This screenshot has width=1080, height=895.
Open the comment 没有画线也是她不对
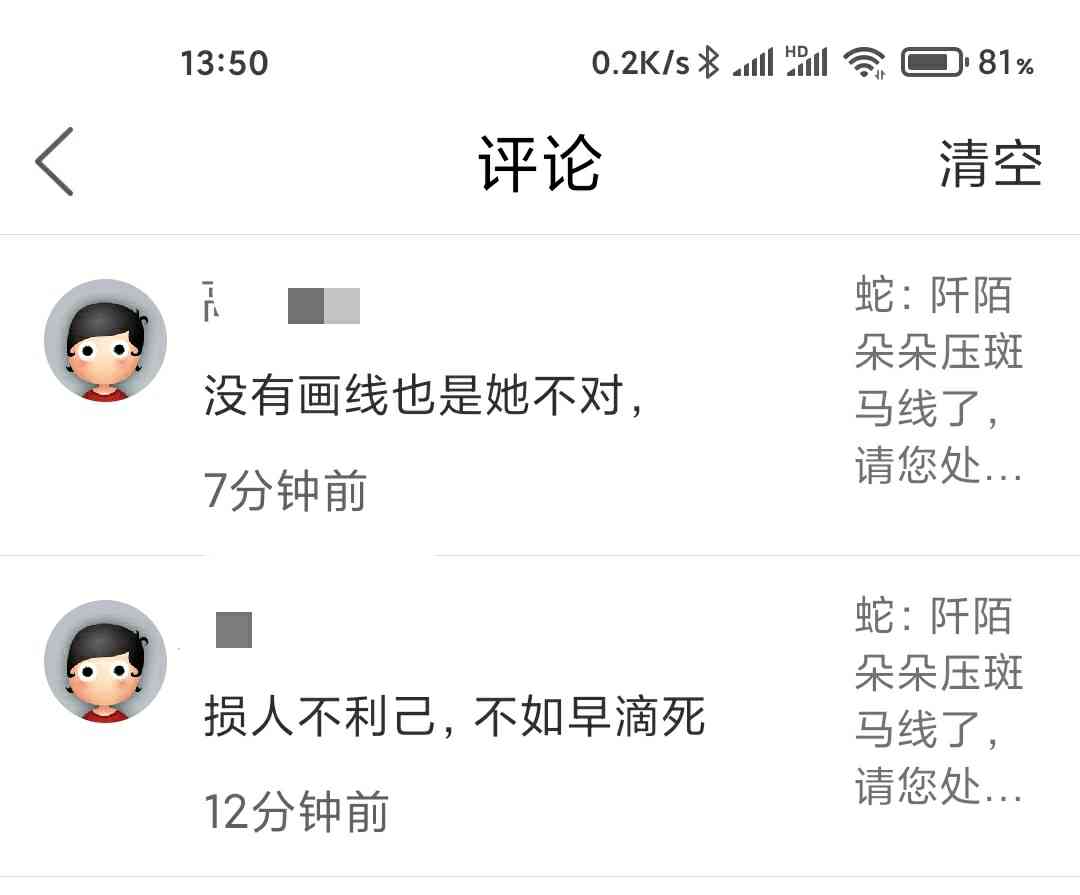tap(426, 396)
